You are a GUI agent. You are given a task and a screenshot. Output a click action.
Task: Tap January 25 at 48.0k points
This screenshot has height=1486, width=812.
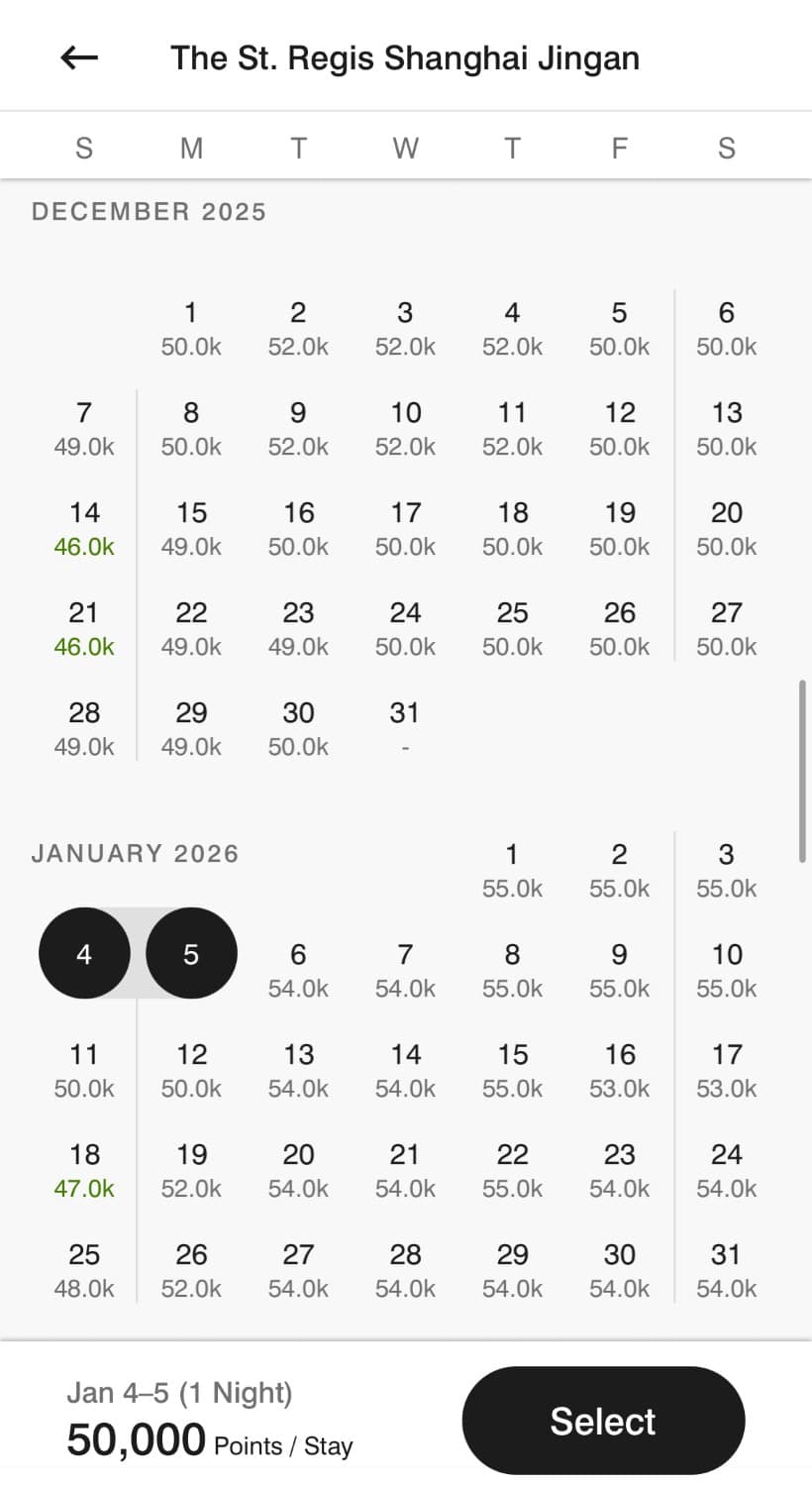click(x=84, y=1270)
